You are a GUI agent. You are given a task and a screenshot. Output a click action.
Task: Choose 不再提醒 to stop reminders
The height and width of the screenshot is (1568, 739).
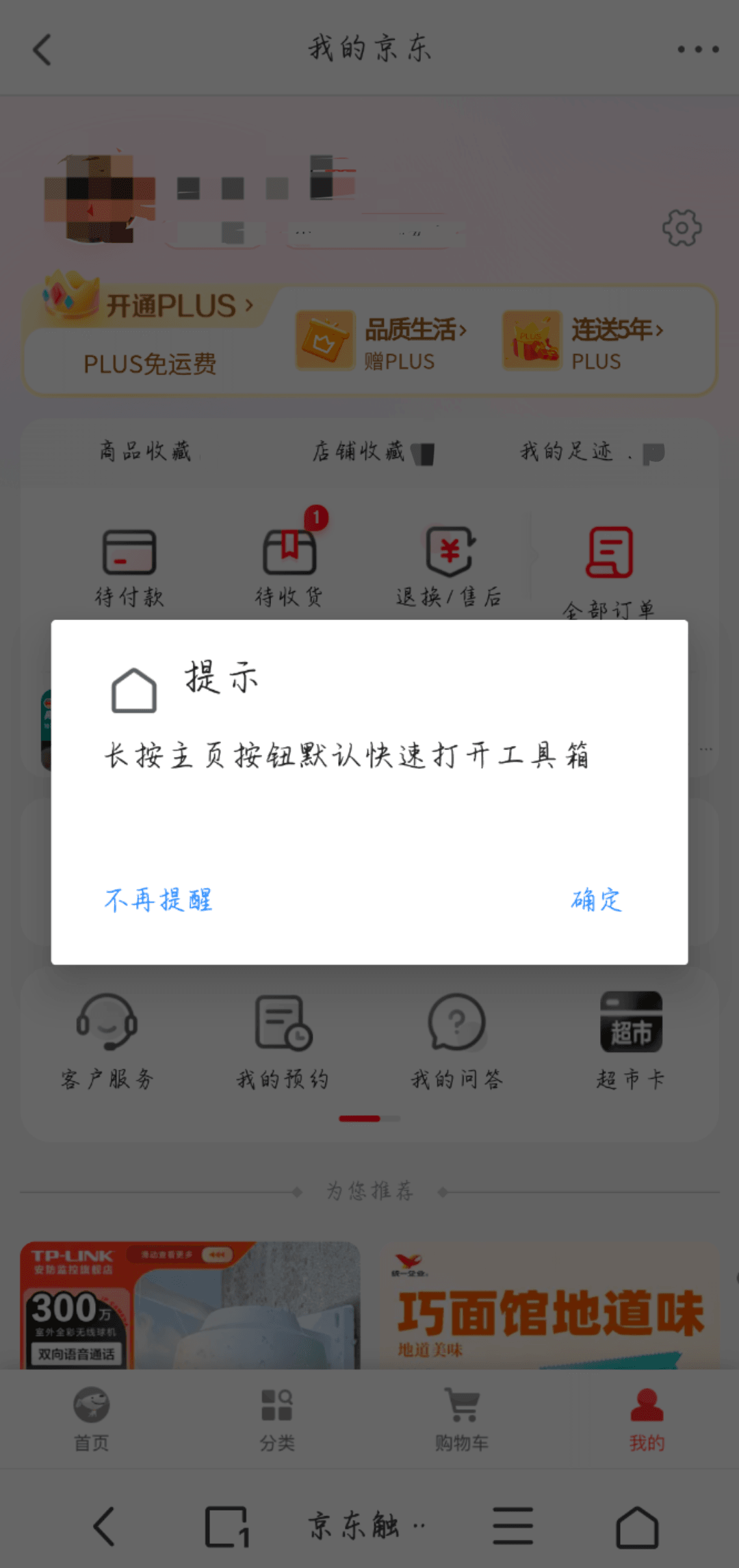coord(159,899)
